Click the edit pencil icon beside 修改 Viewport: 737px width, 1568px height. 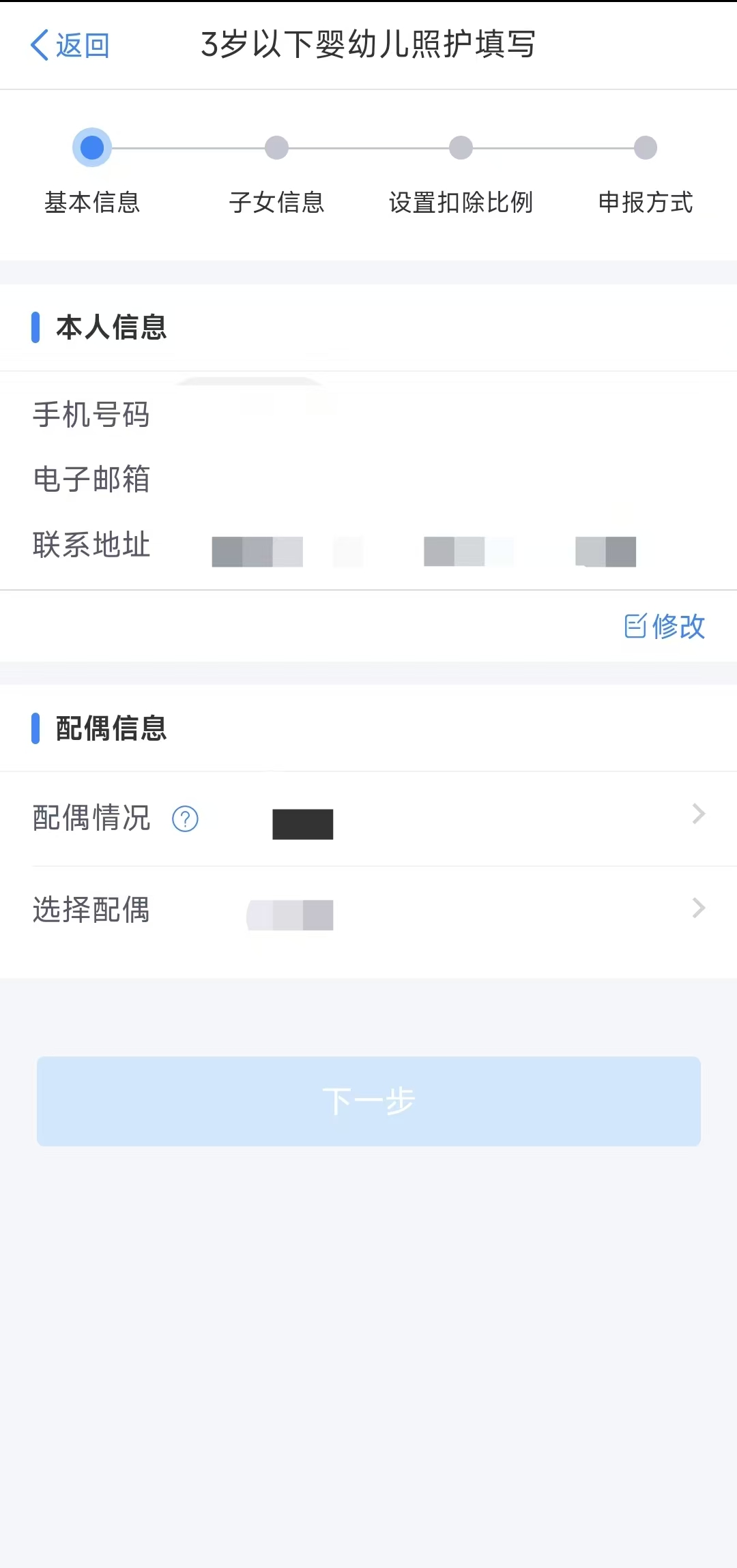click(635, 626)
